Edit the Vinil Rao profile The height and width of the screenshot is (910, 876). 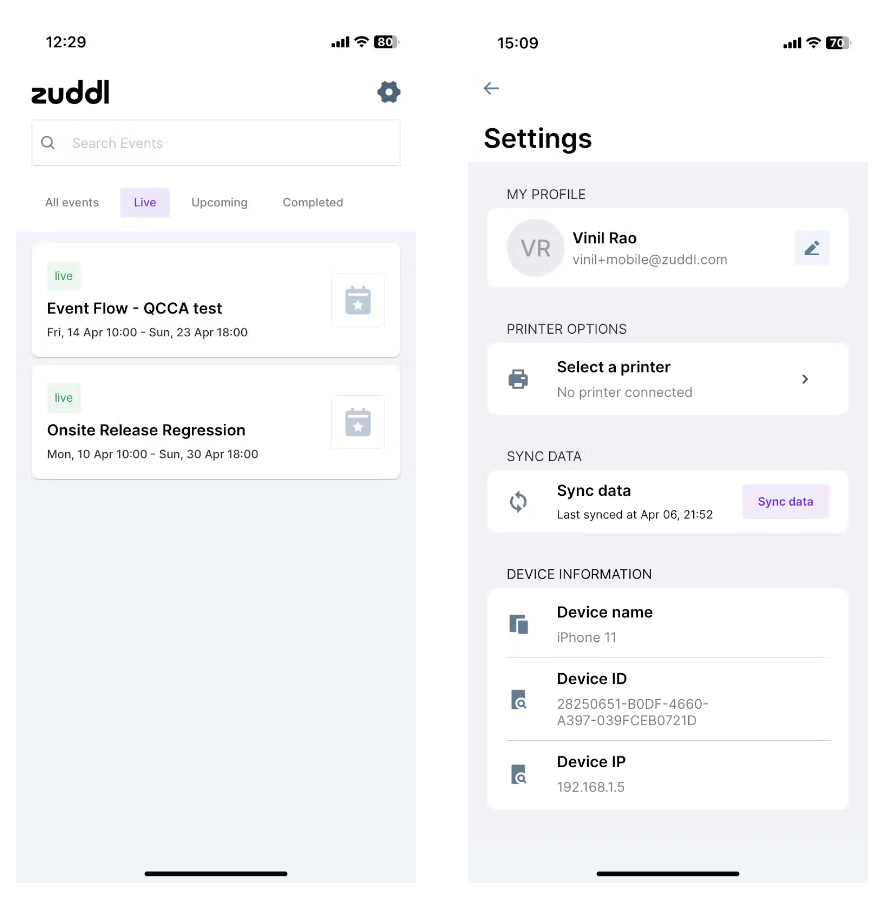[x=811, y=248]
